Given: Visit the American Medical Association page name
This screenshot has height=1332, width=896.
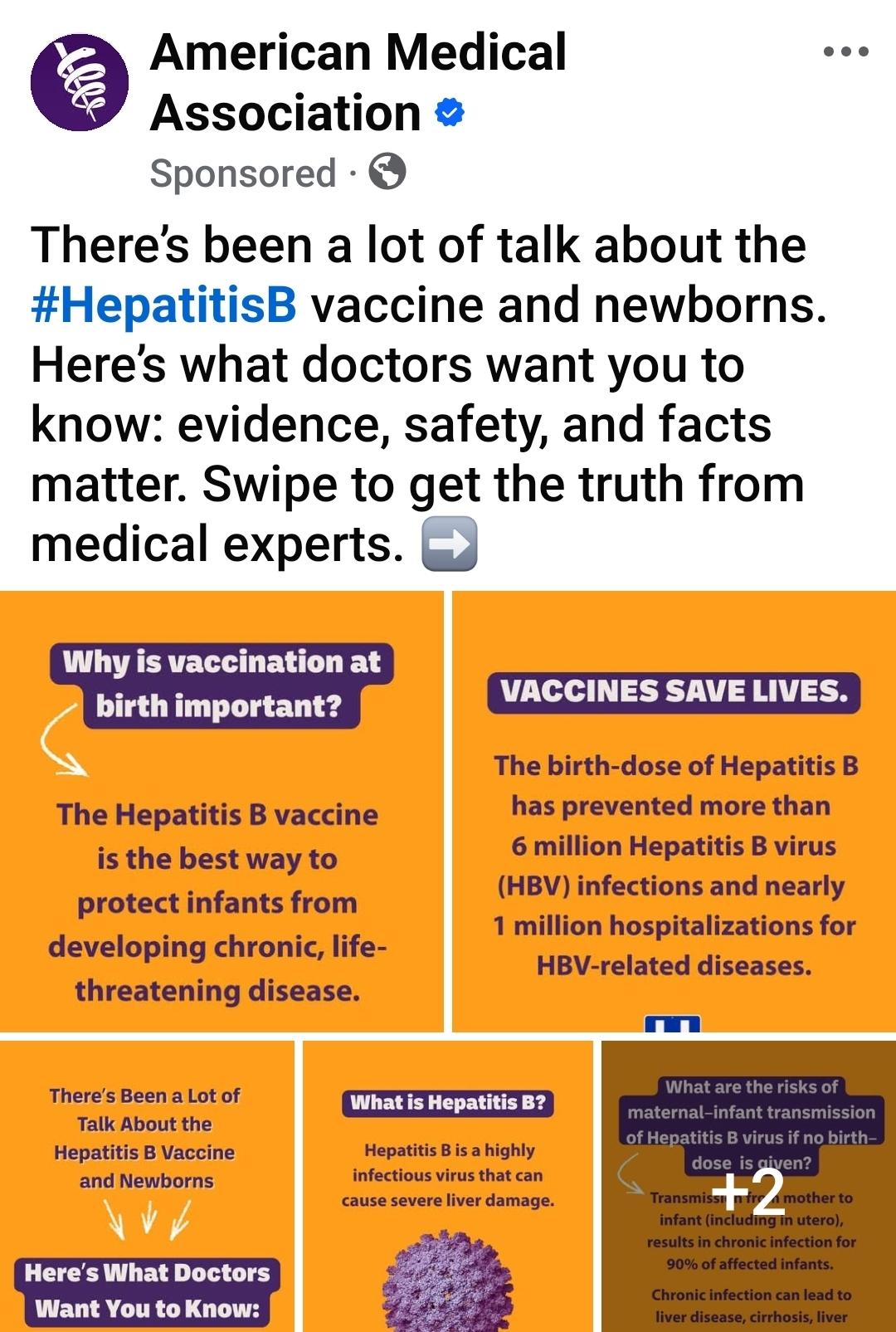Looking at the screenshot, I should 358,82.
